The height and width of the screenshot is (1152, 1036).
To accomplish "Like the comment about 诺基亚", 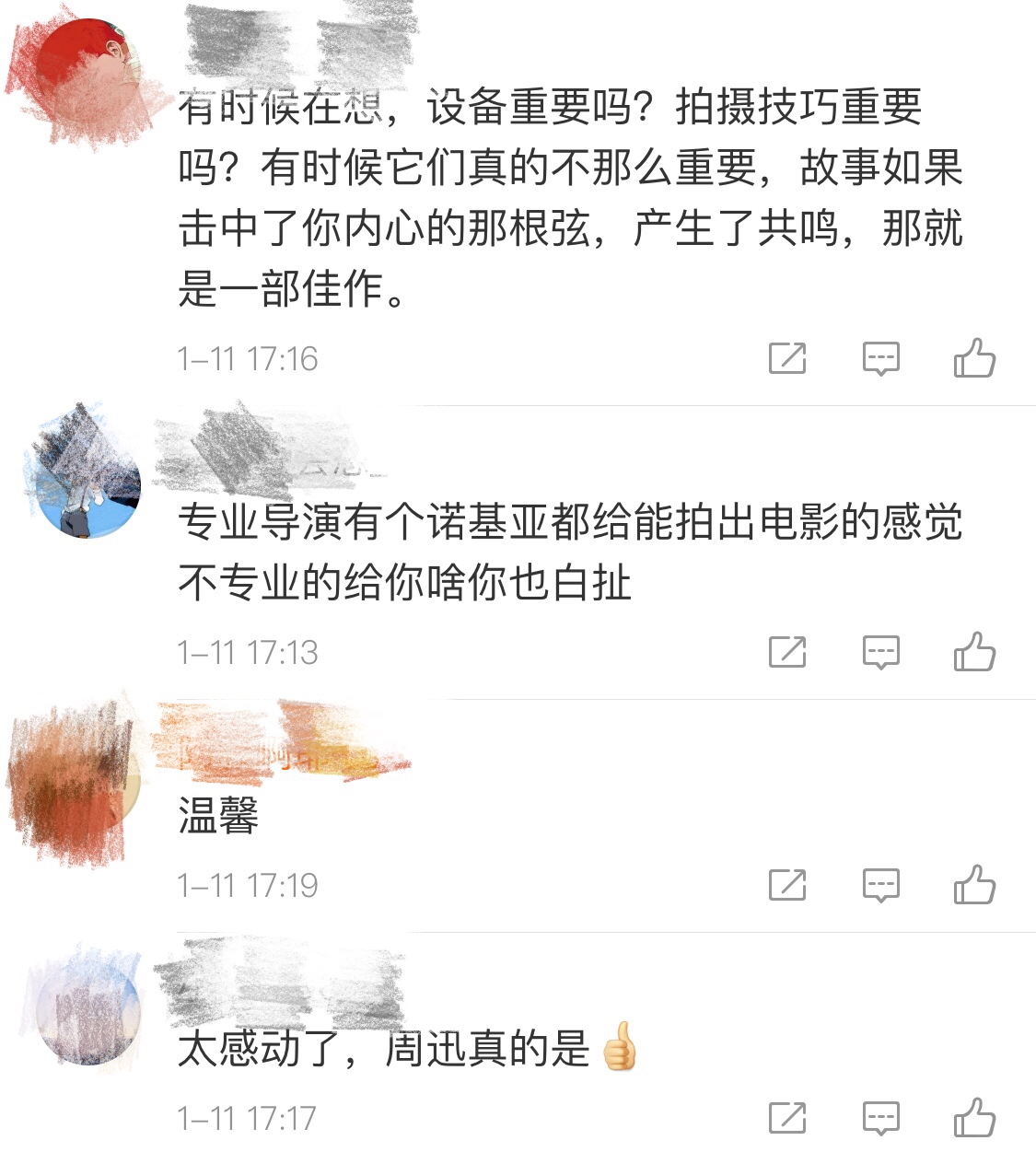I will [974, 652].
